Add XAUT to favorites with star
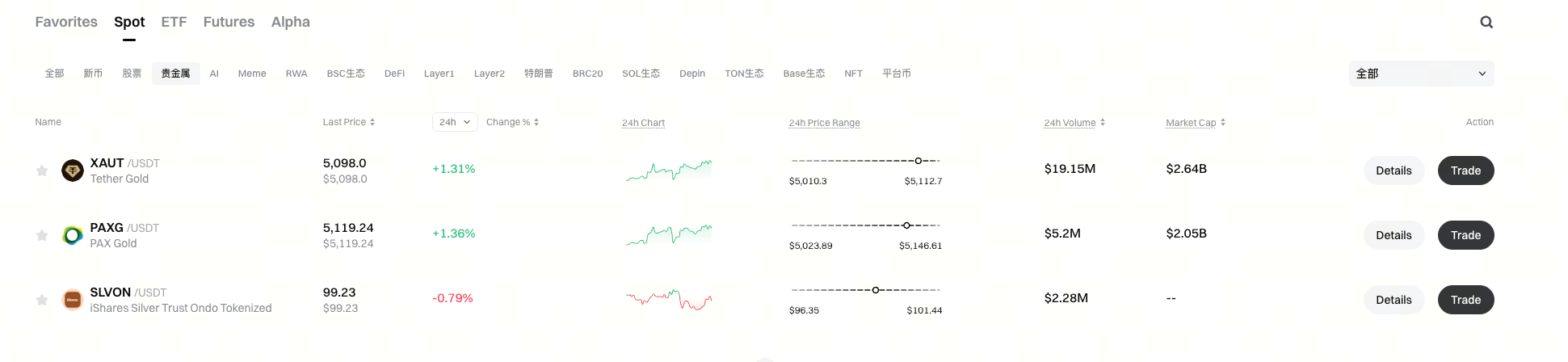 42,170
